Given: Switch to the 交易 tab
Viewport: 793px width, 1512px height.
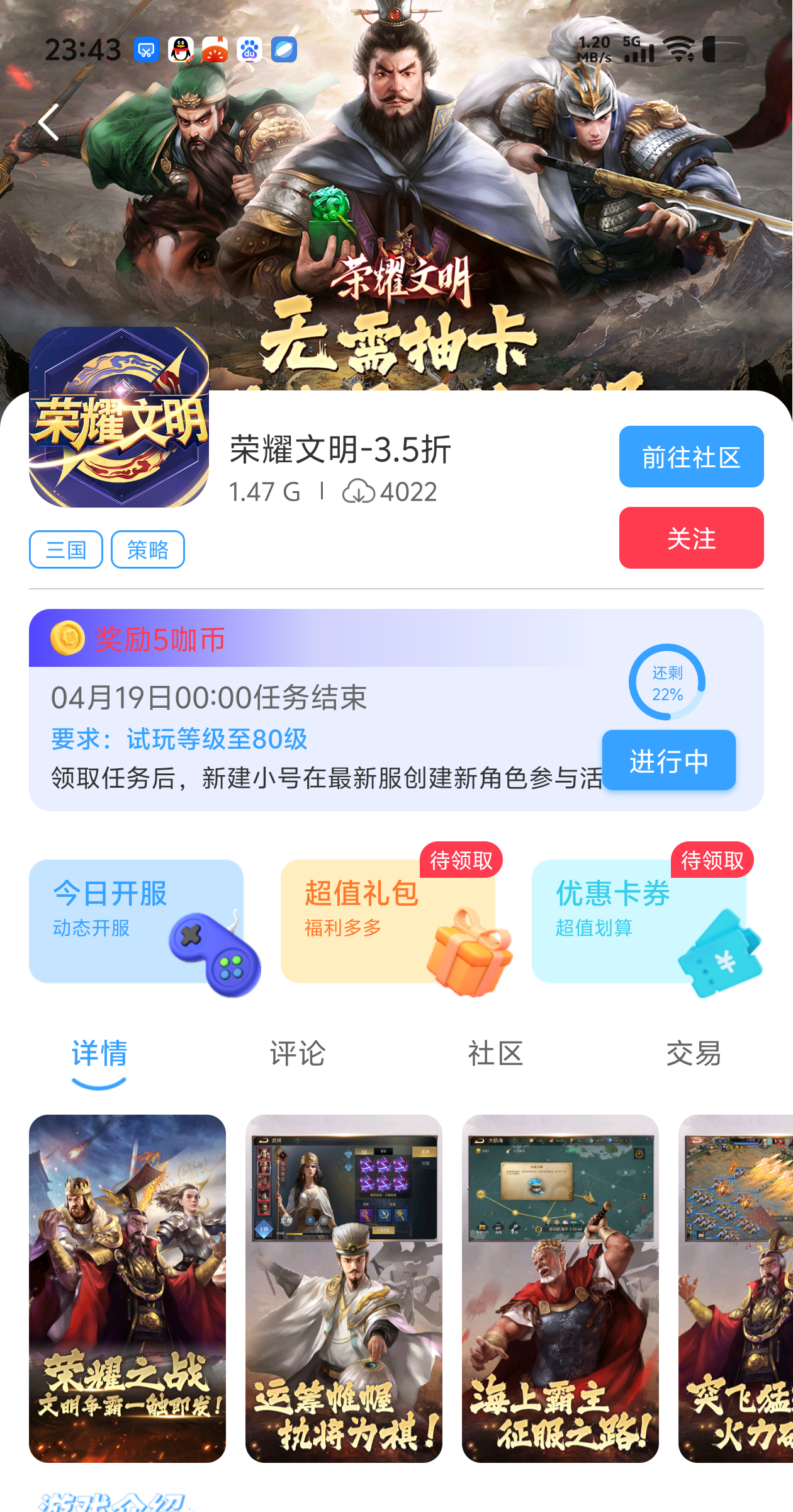Looking at the screenshot, I should point(694,1054).
